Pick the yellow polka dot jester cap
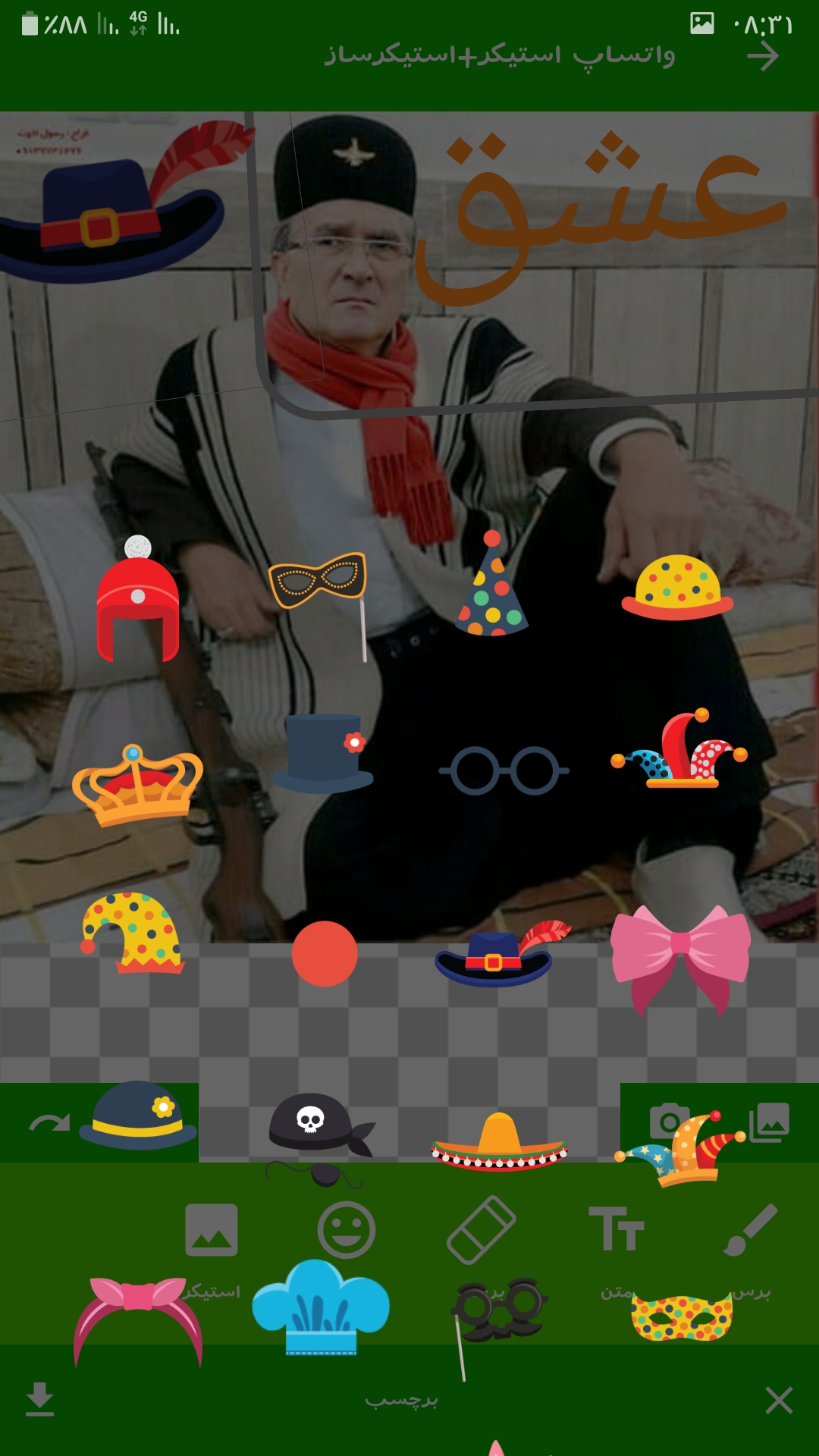This screenshot has width=819, height=1456. 135,933
